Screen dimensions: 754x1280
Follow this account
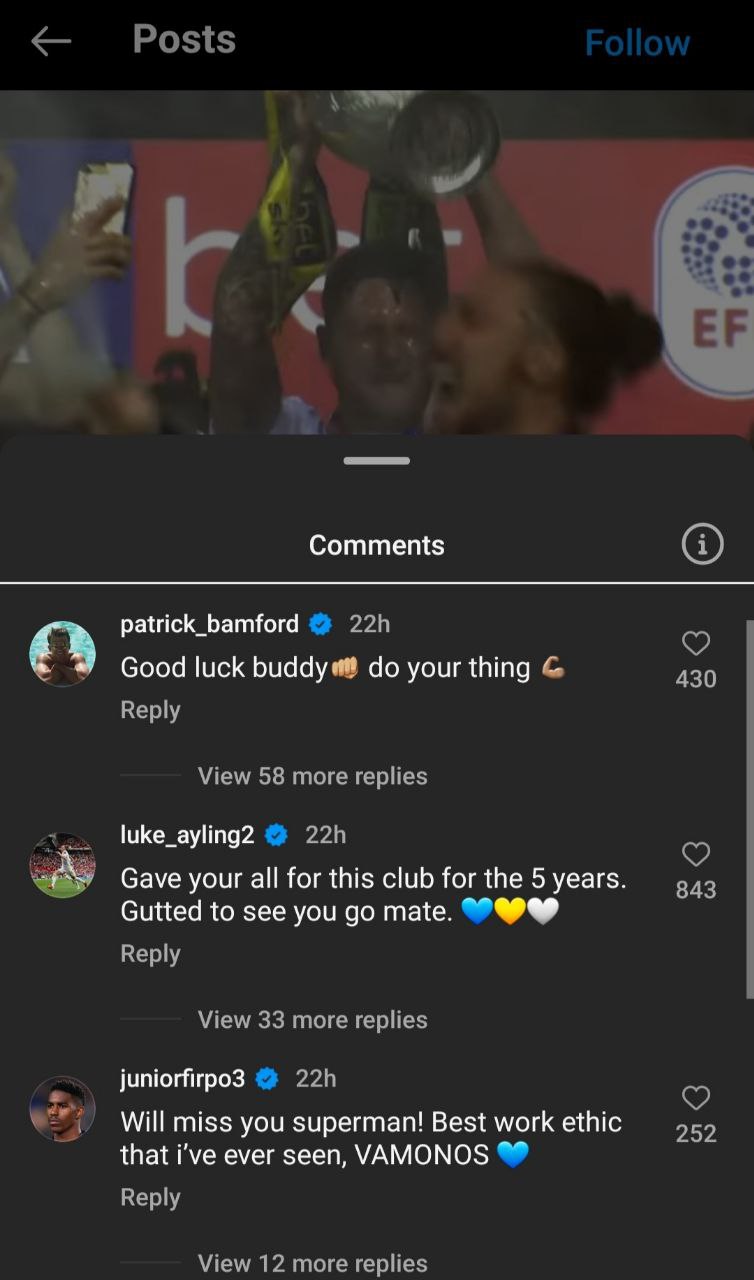click(x=637, y=43)
